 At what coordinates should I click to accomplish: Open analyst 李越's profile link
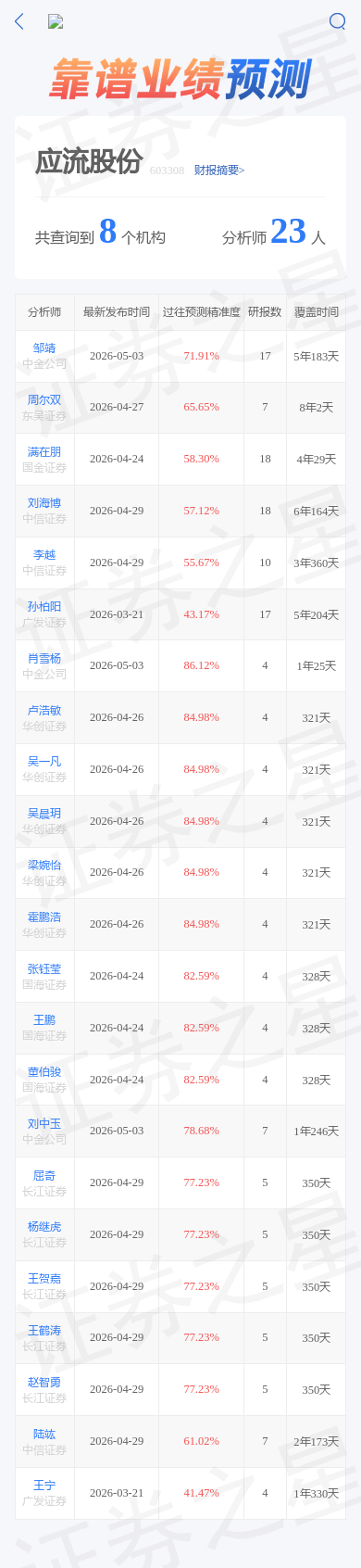click(x=44, y=555)
